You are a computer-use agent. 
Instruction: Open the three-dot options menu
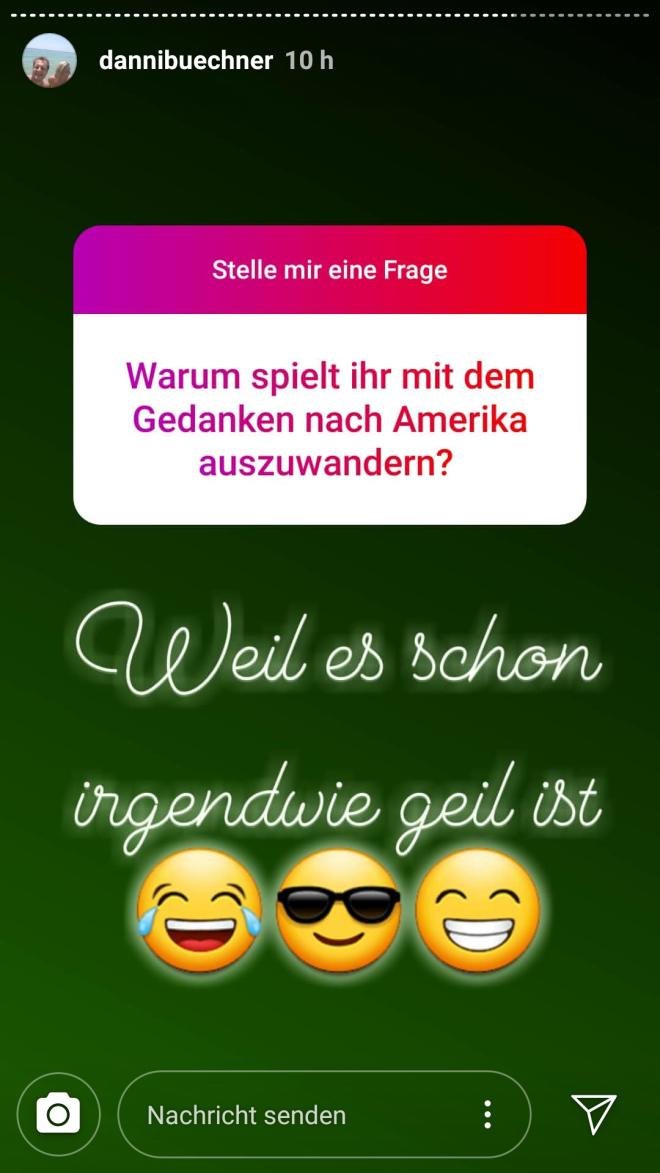tap(487, 1115)
